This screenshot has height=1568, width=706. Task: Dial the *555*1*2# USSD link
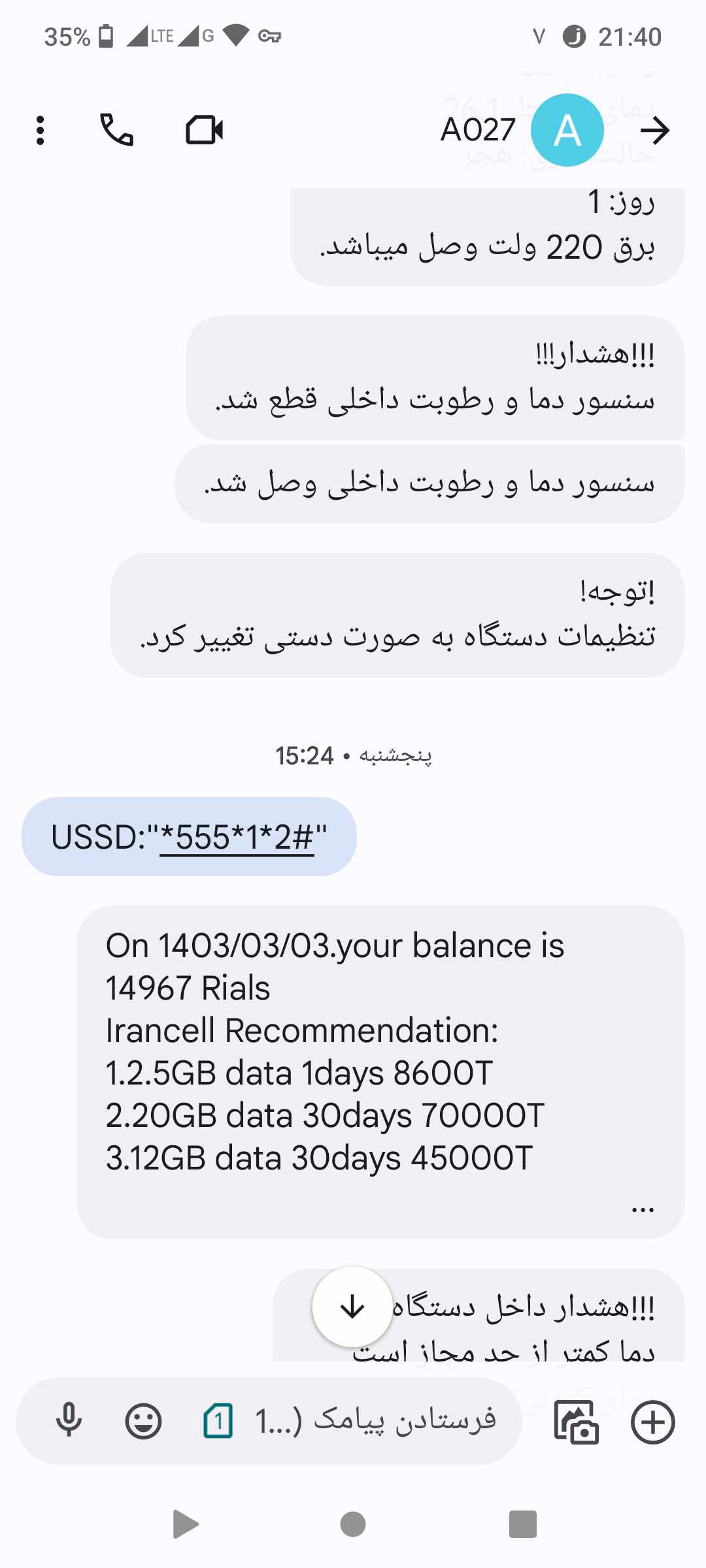point(237,838)
